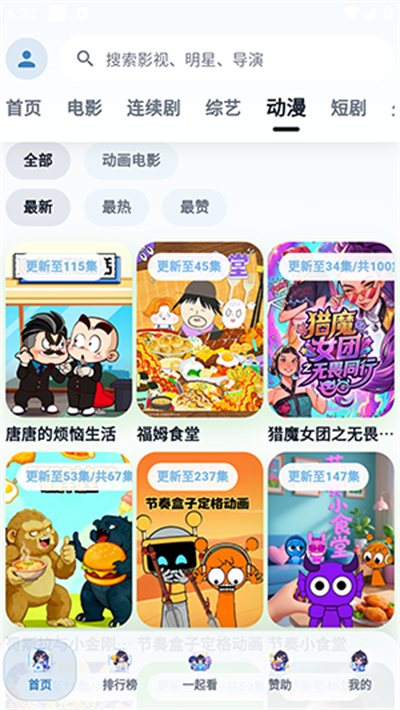Viewport: 400px width, 710px height.
Task: Go to 排行榜 in bottom navigation
Action: tap(120, 670)
